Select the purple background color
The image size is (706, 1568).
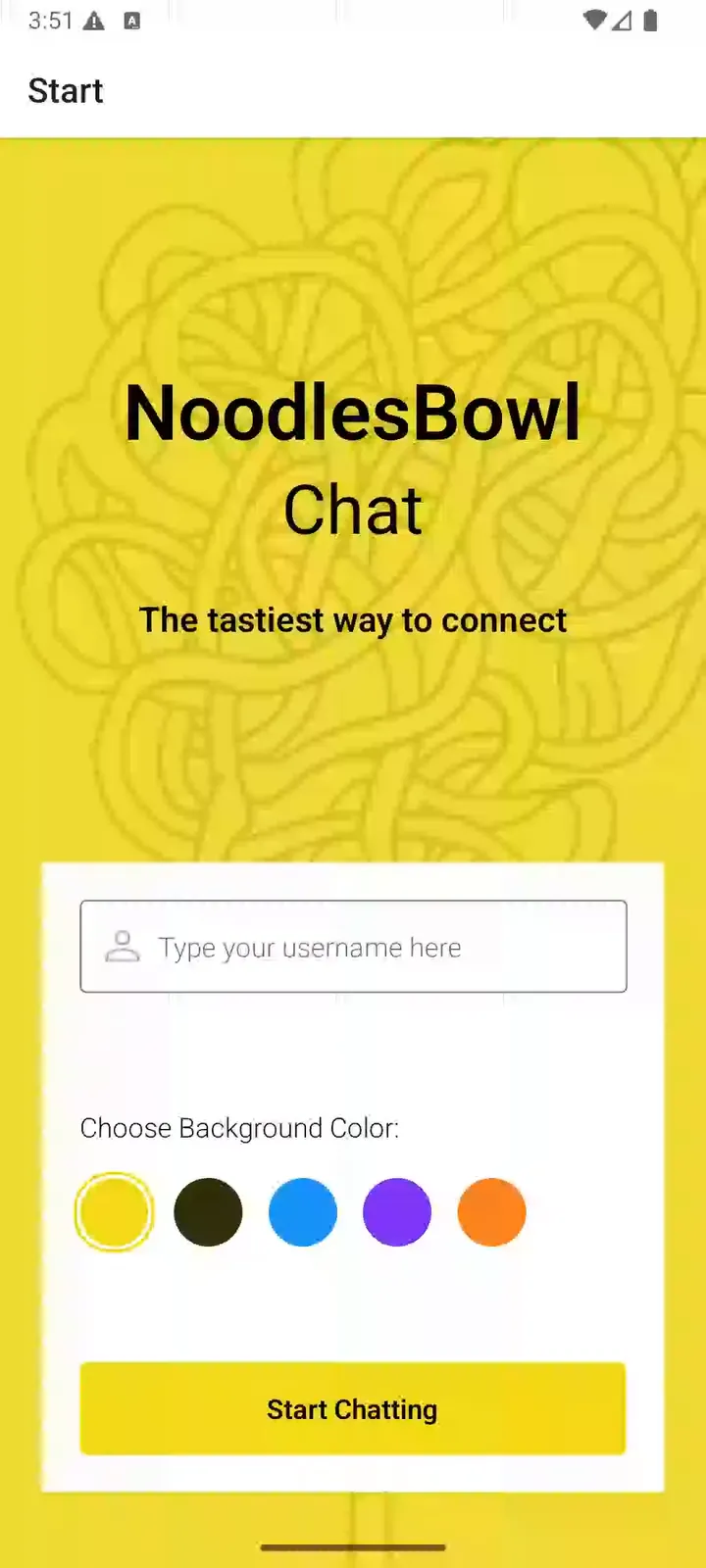pos(397,1212)
